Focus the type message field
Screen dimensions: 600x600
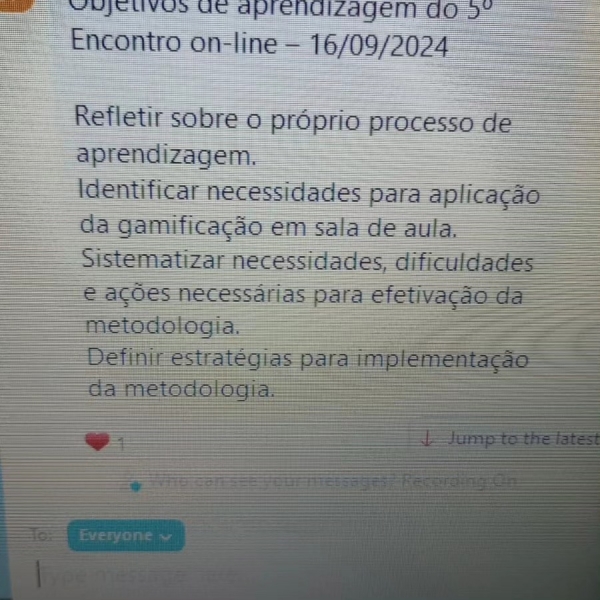(x=300, y=576)
